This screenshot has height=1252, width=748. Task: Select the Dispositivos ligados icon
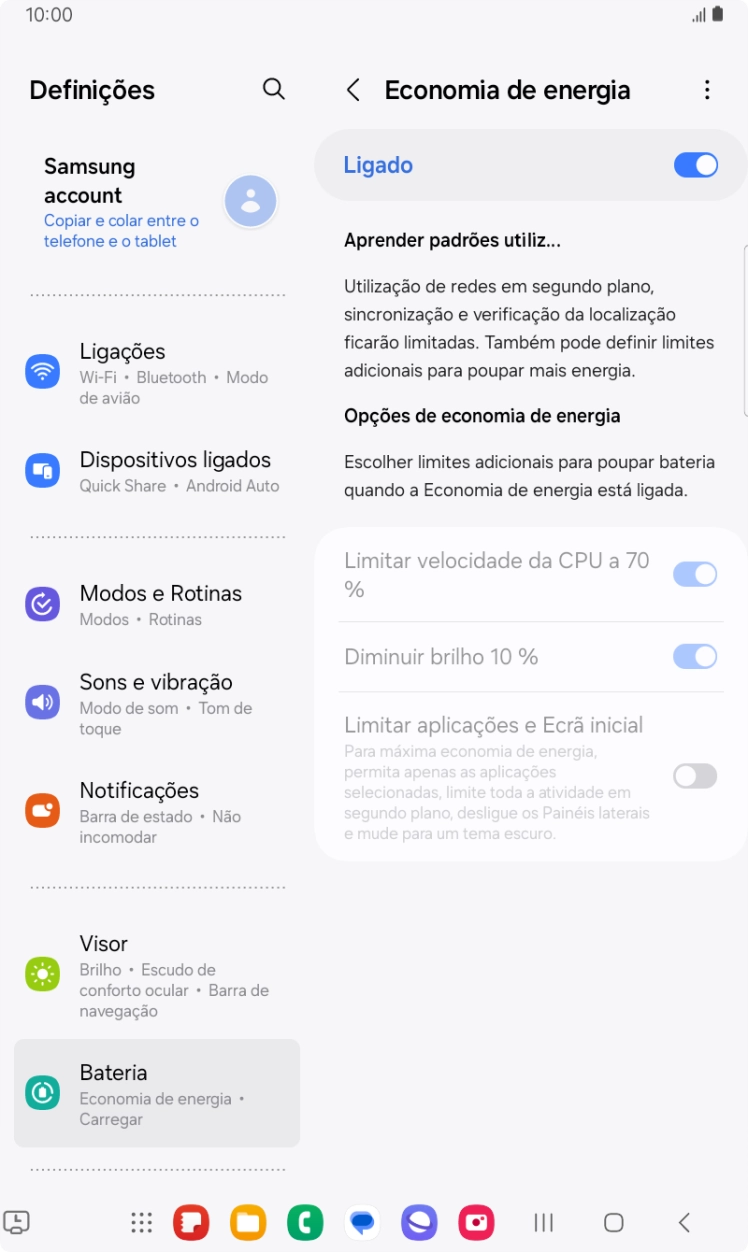coord(42,470)
